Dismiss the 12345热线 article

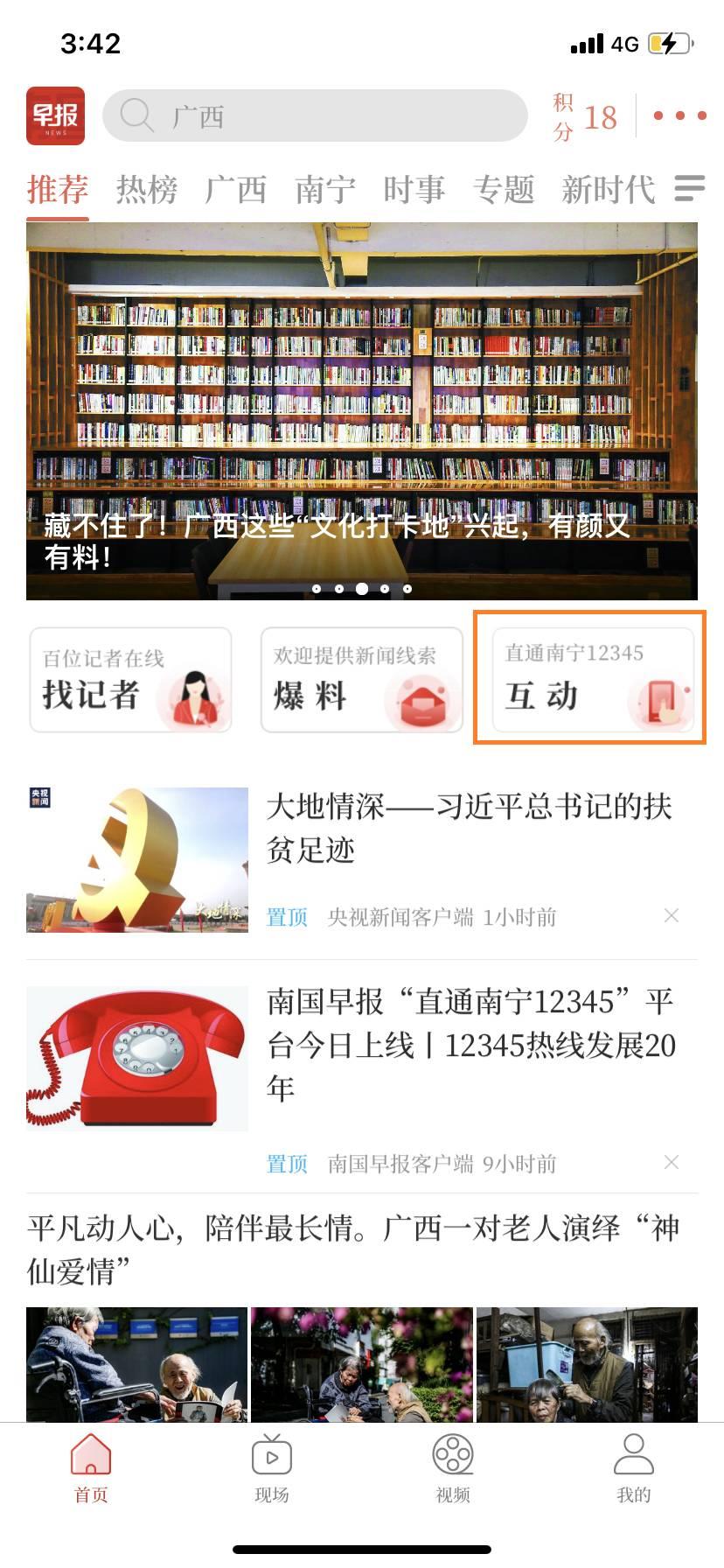(672, 1163)
